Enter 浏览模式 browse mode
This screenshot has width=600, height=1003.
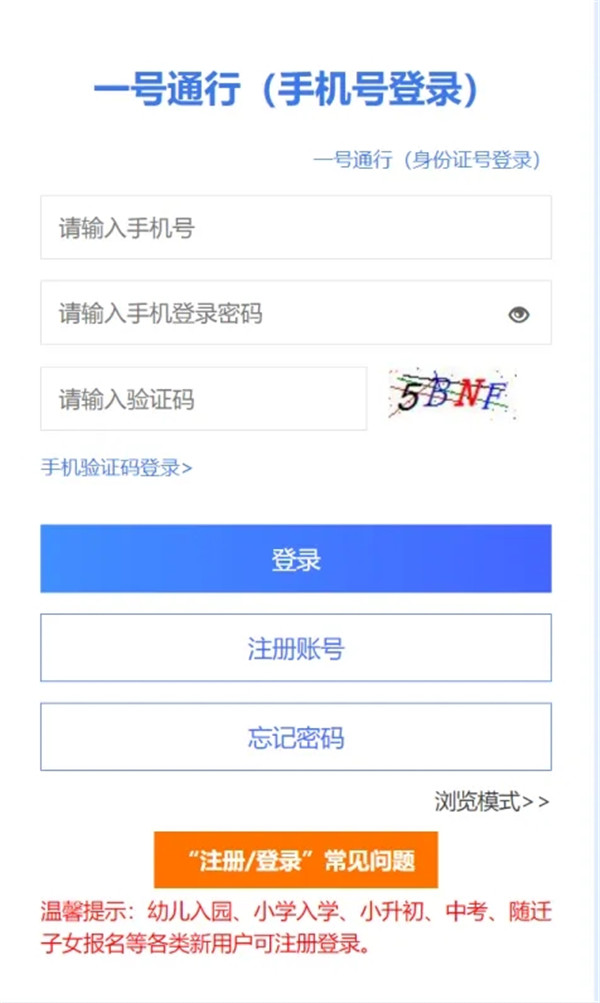pyautogui.click(x=491, y=801)
